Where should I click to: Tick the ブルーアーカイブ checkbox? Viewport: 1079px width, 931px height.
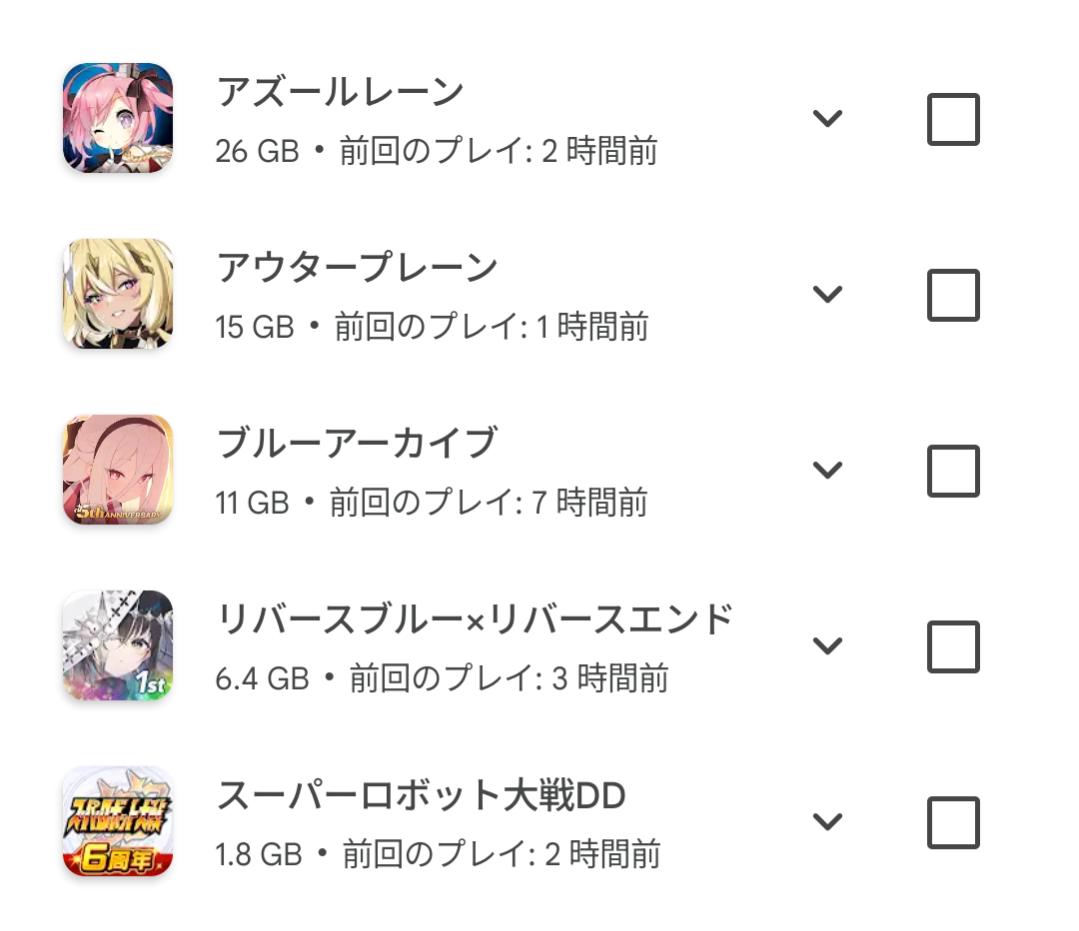point(952,471)
